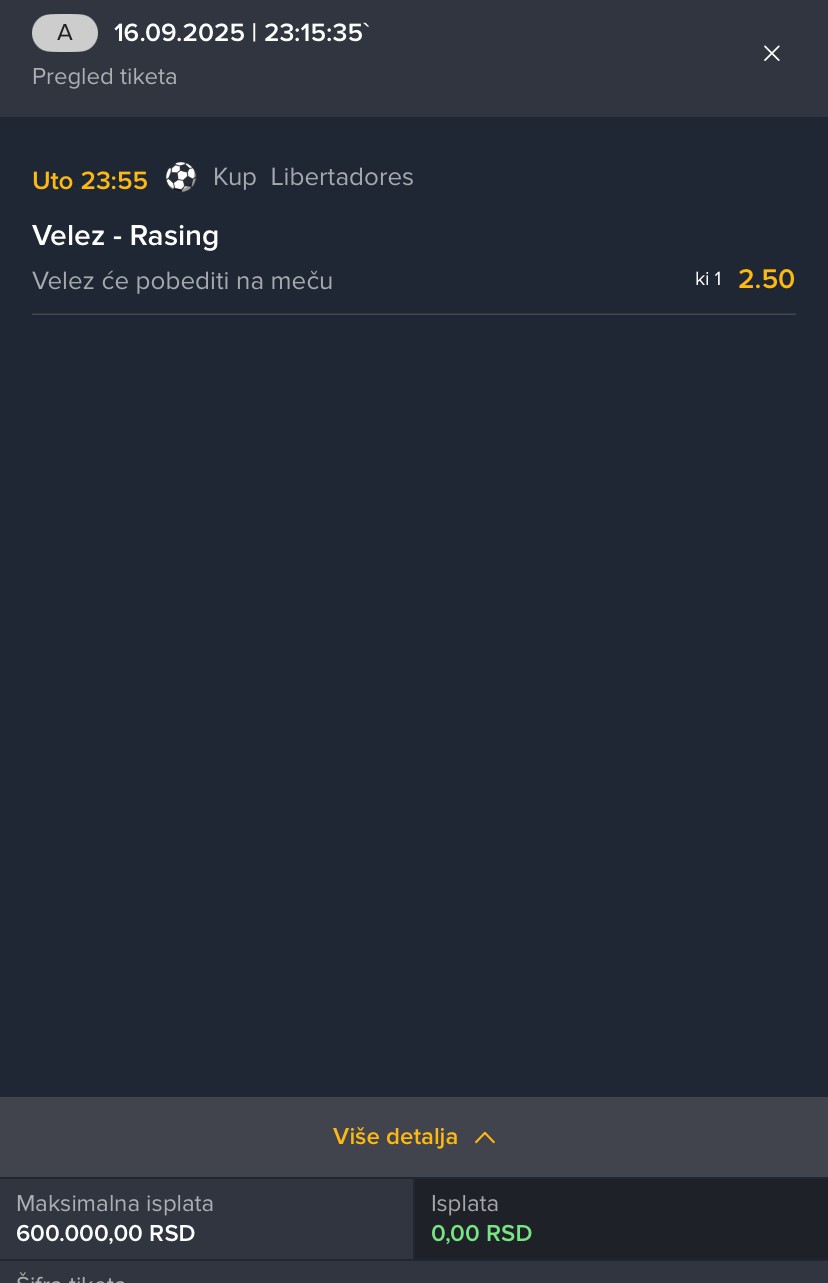
Task: Open the Velez - Rasing match
Action: click(126, 236)
